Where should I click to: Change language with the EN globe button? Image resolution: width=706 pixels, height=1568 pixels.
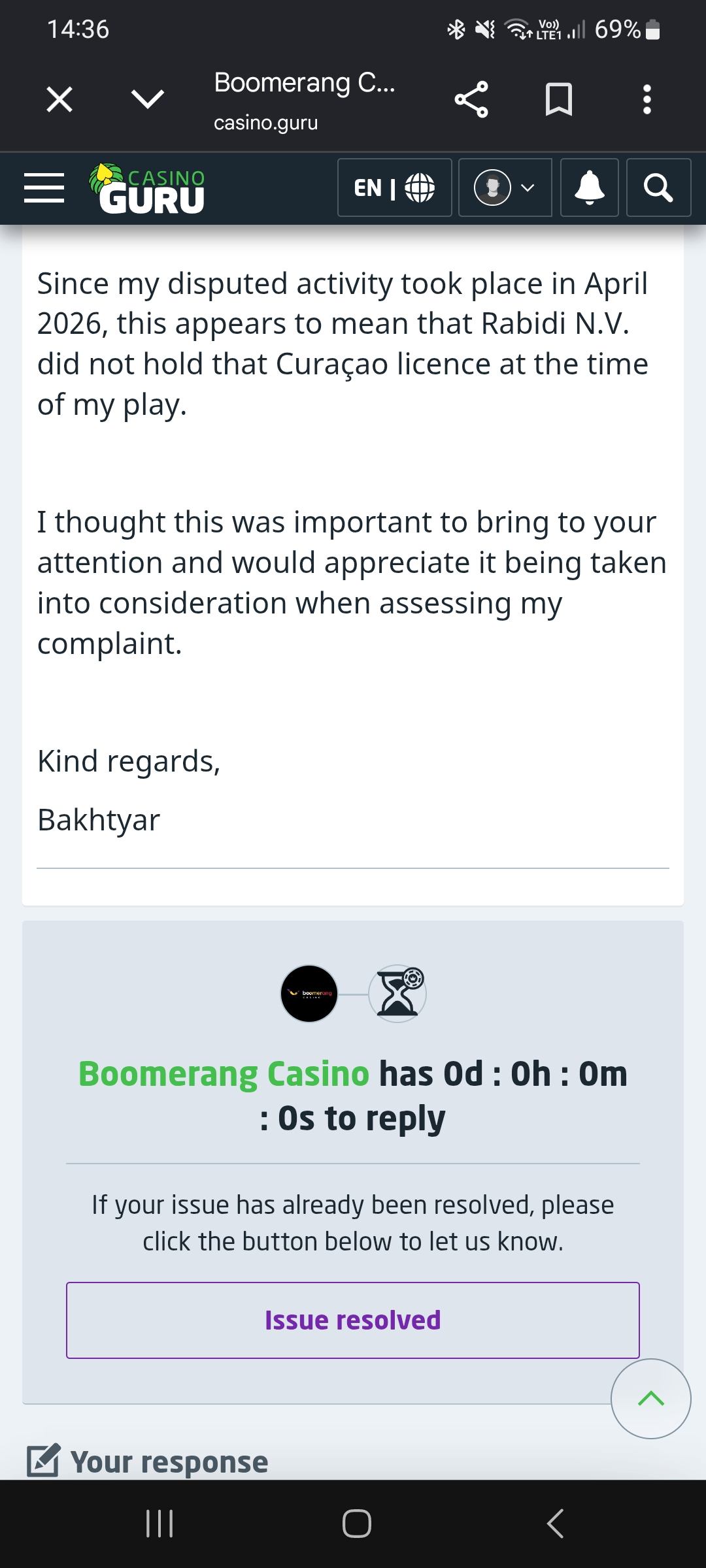[395, 188]
